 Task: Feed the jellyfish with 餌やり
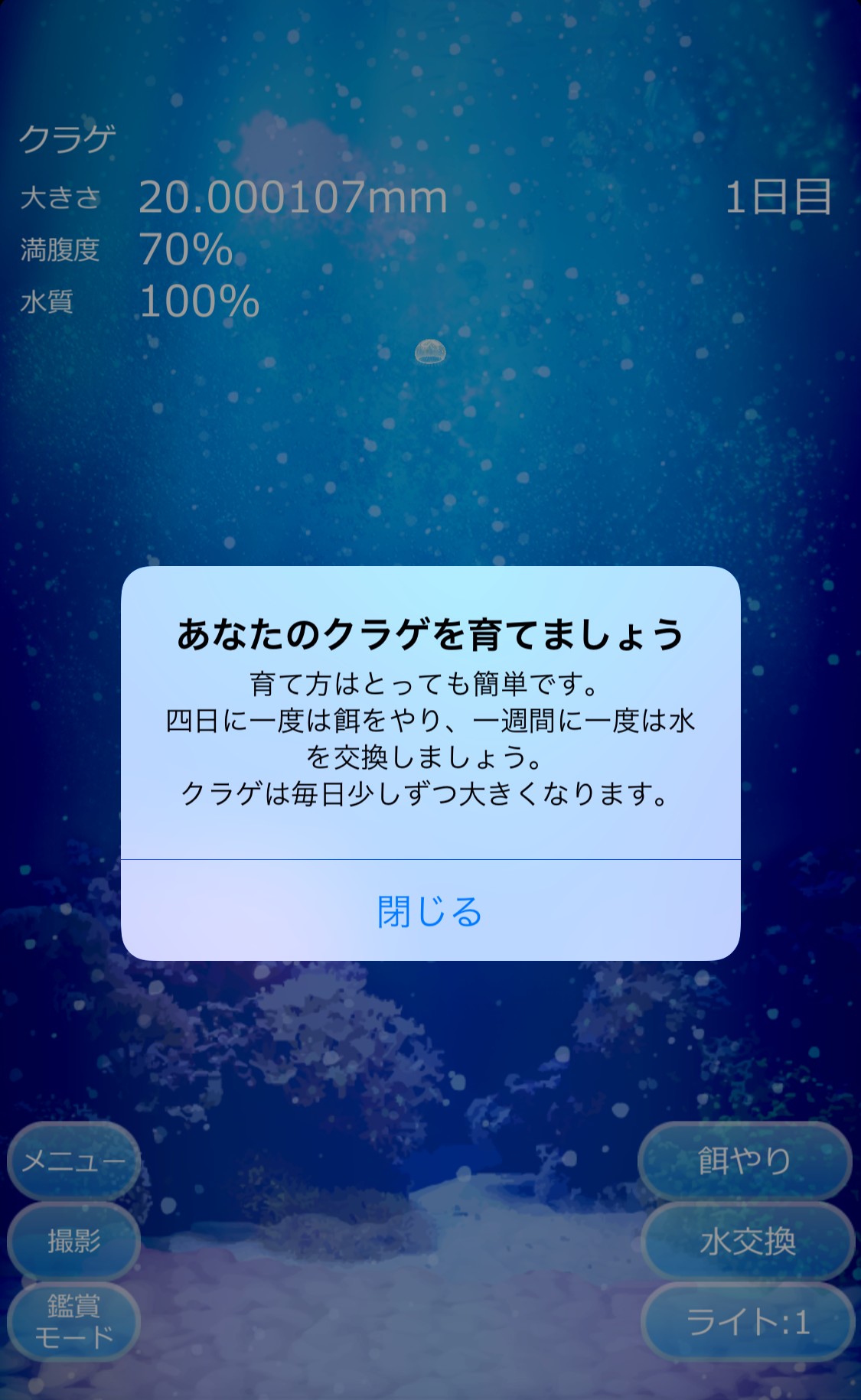coord(745,1161)
